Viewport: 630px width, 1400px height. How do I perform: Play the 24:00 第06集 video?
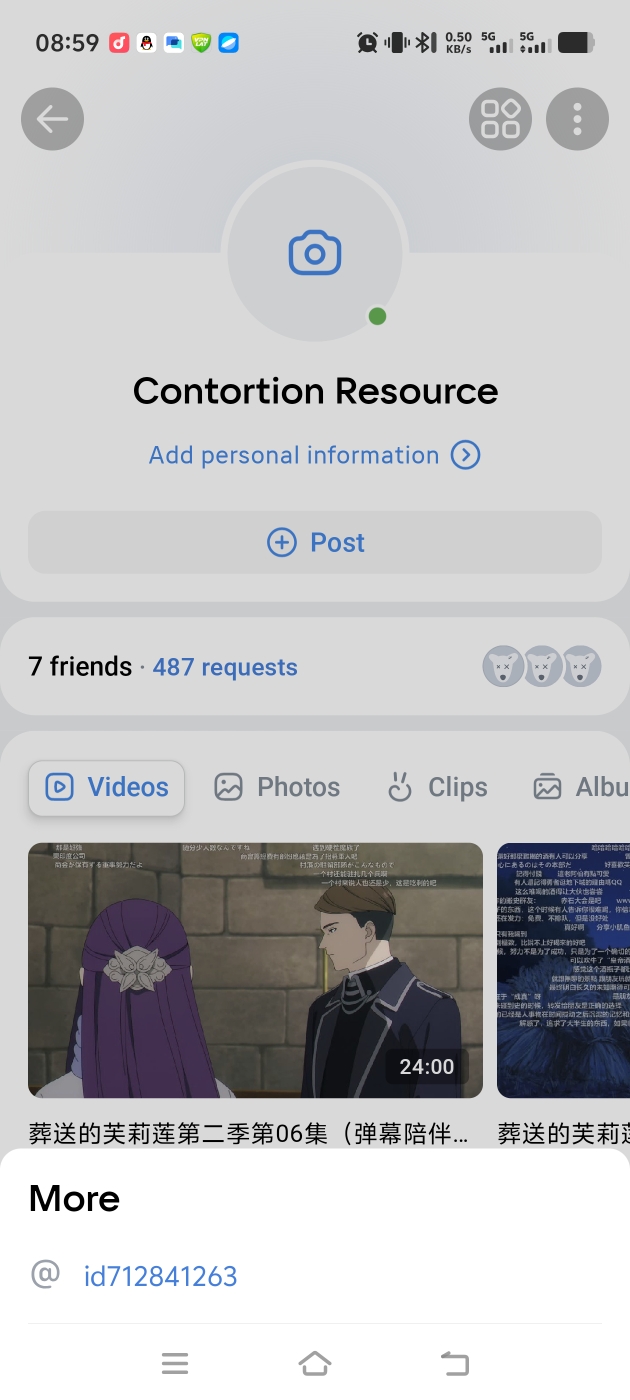(255, 970)
